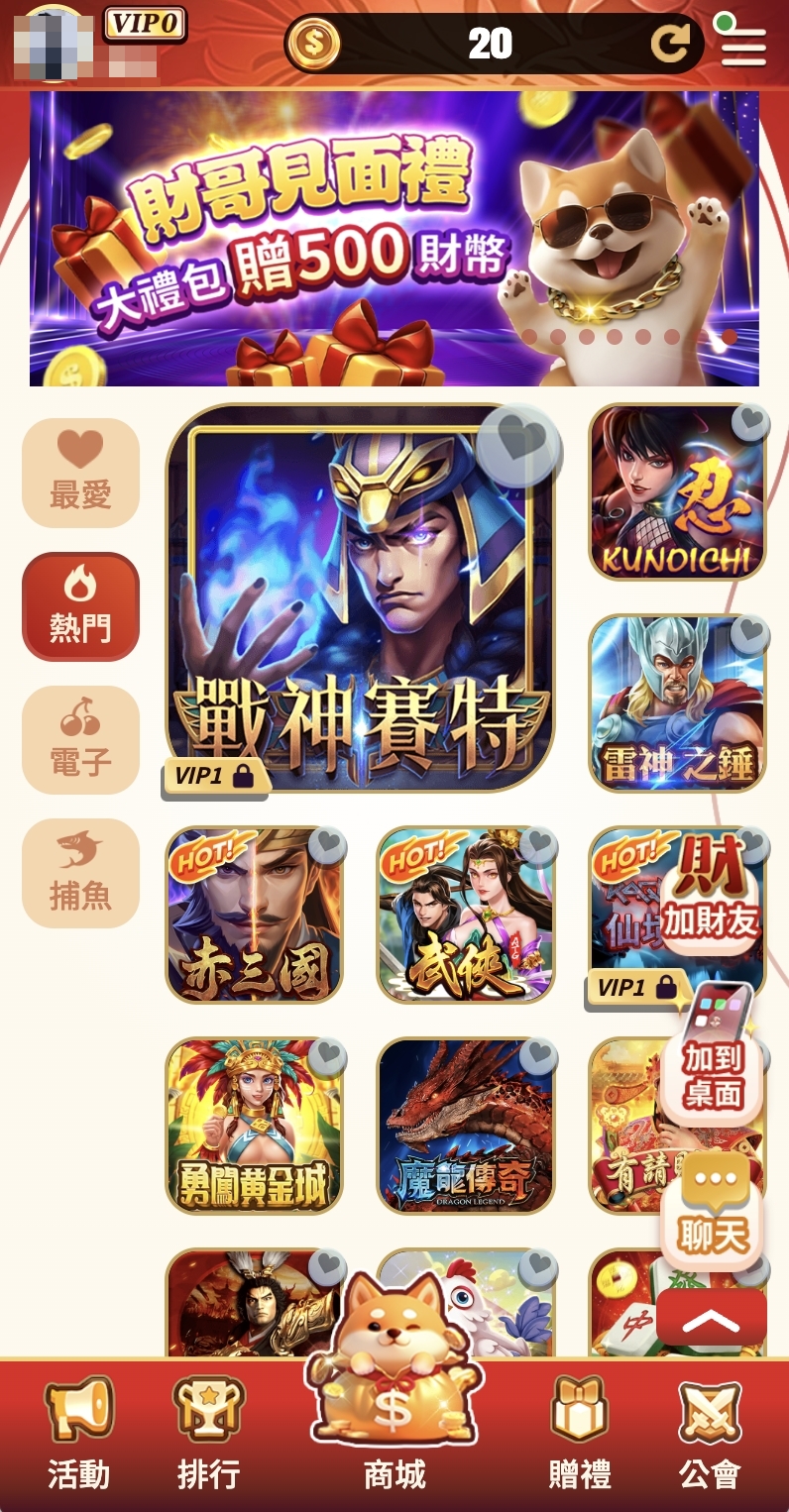Show the 捕魚 fishing games

click(80, 873)
